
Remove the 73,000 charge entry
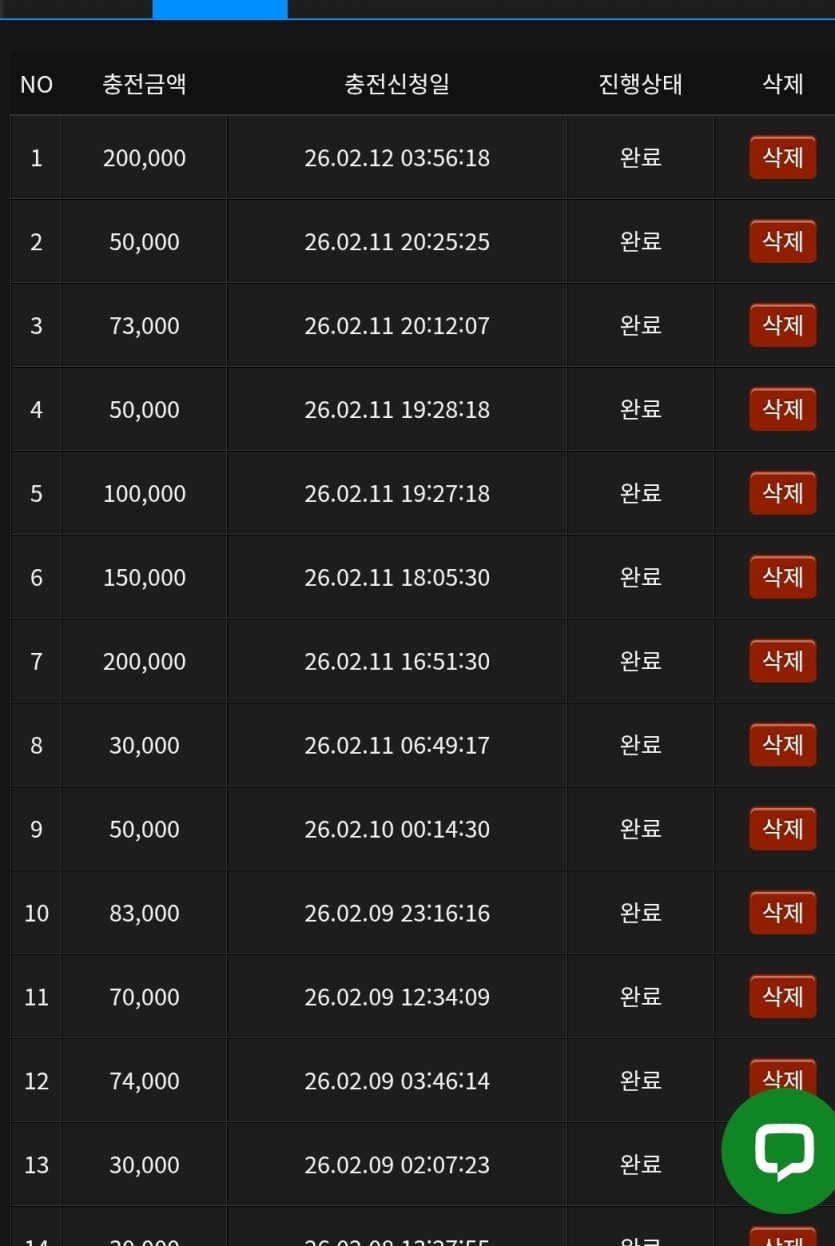pos(782,326)
